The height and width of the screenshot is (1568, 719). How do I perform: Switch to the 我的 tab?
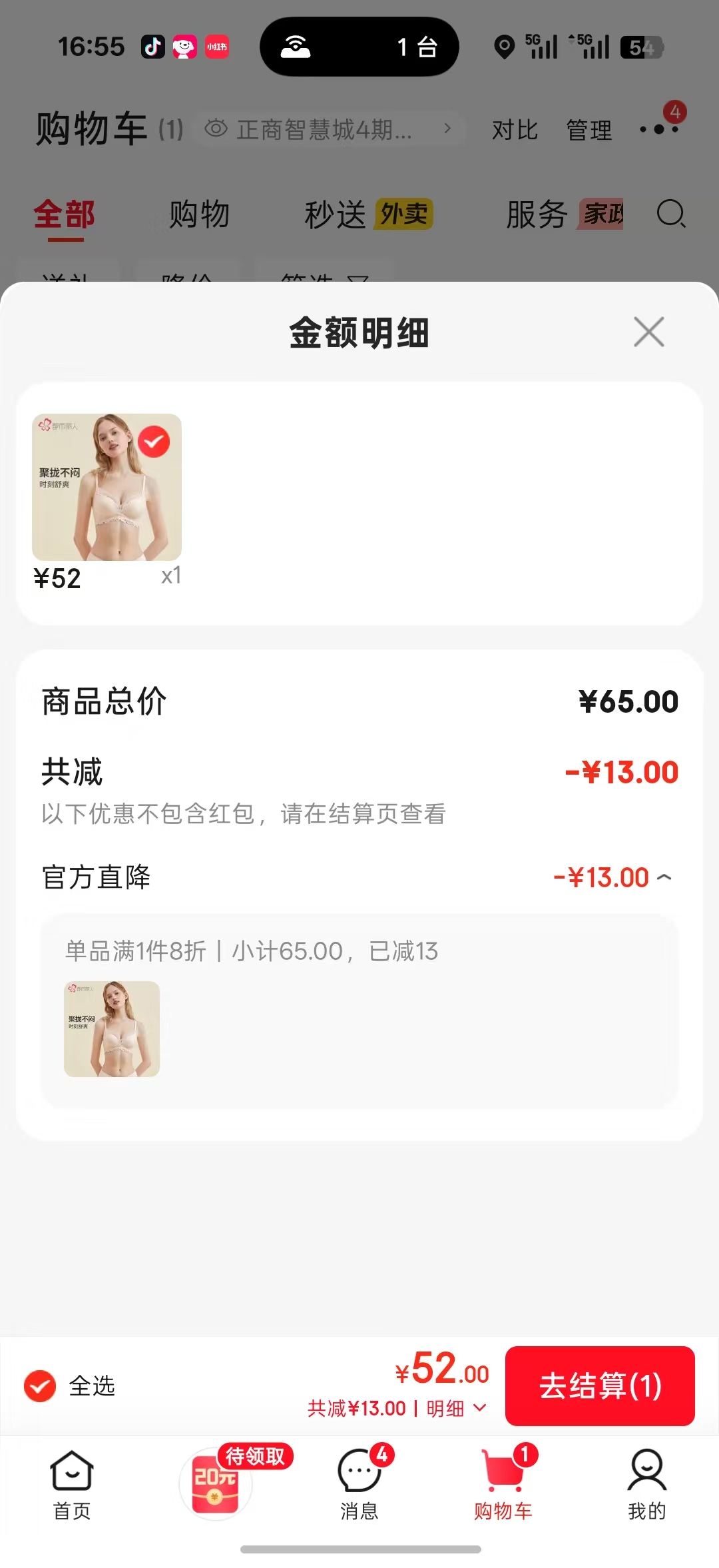(647, 1484)
